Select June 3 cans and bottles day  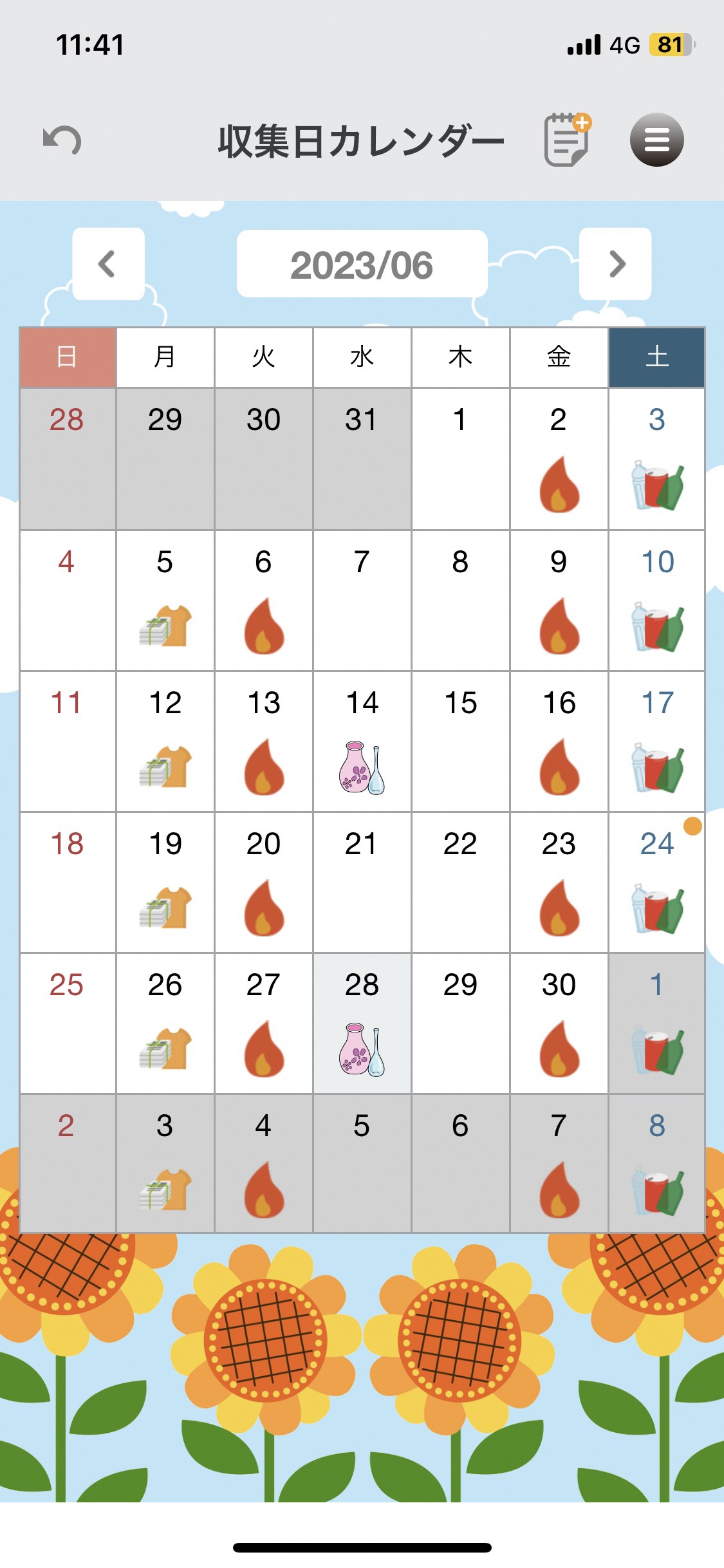656,459
